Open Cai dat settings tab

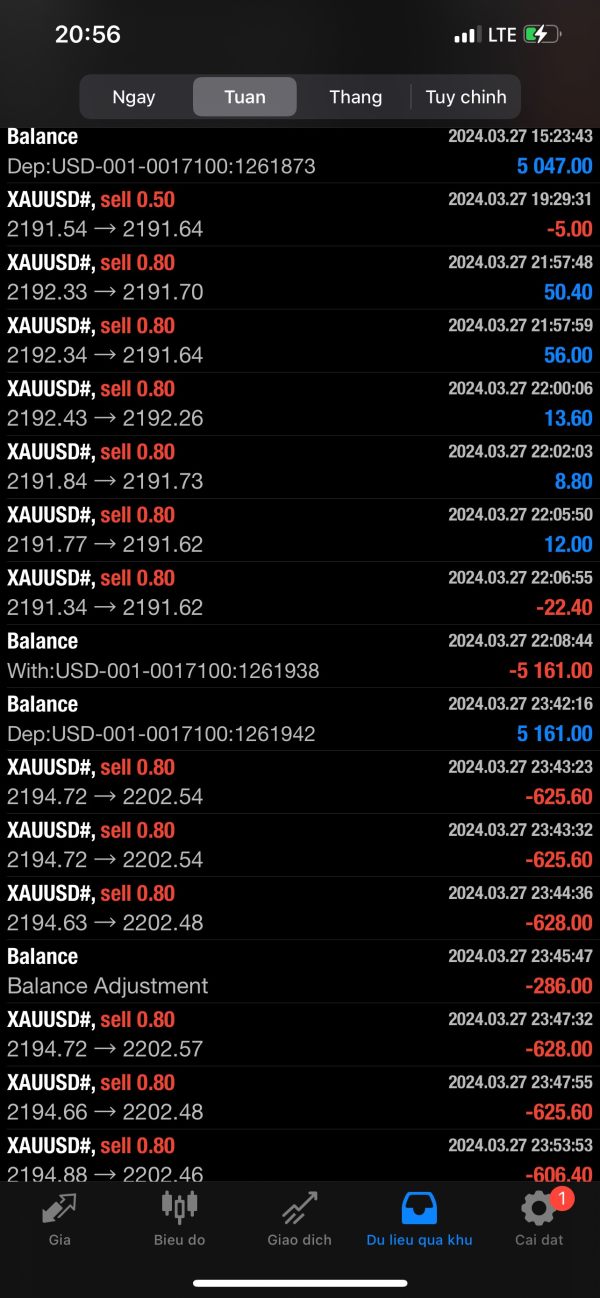[539, 1219]
